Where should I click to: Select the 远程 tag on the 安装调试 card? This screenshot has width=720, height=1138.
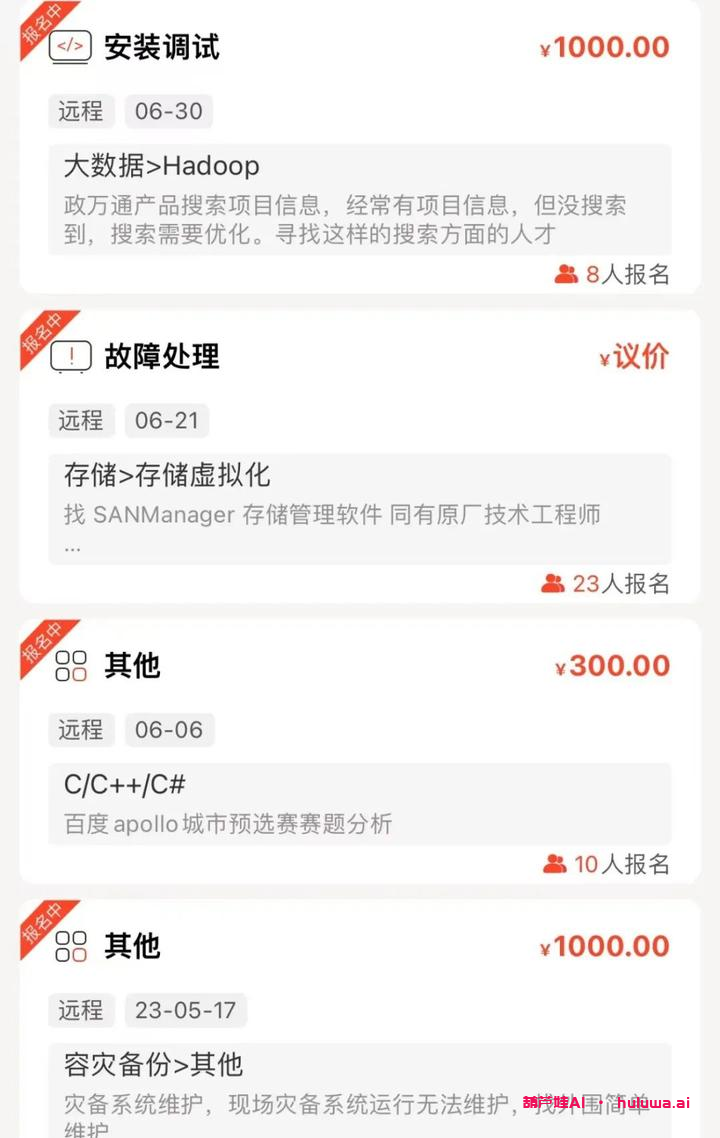click(x=81, y=112)
